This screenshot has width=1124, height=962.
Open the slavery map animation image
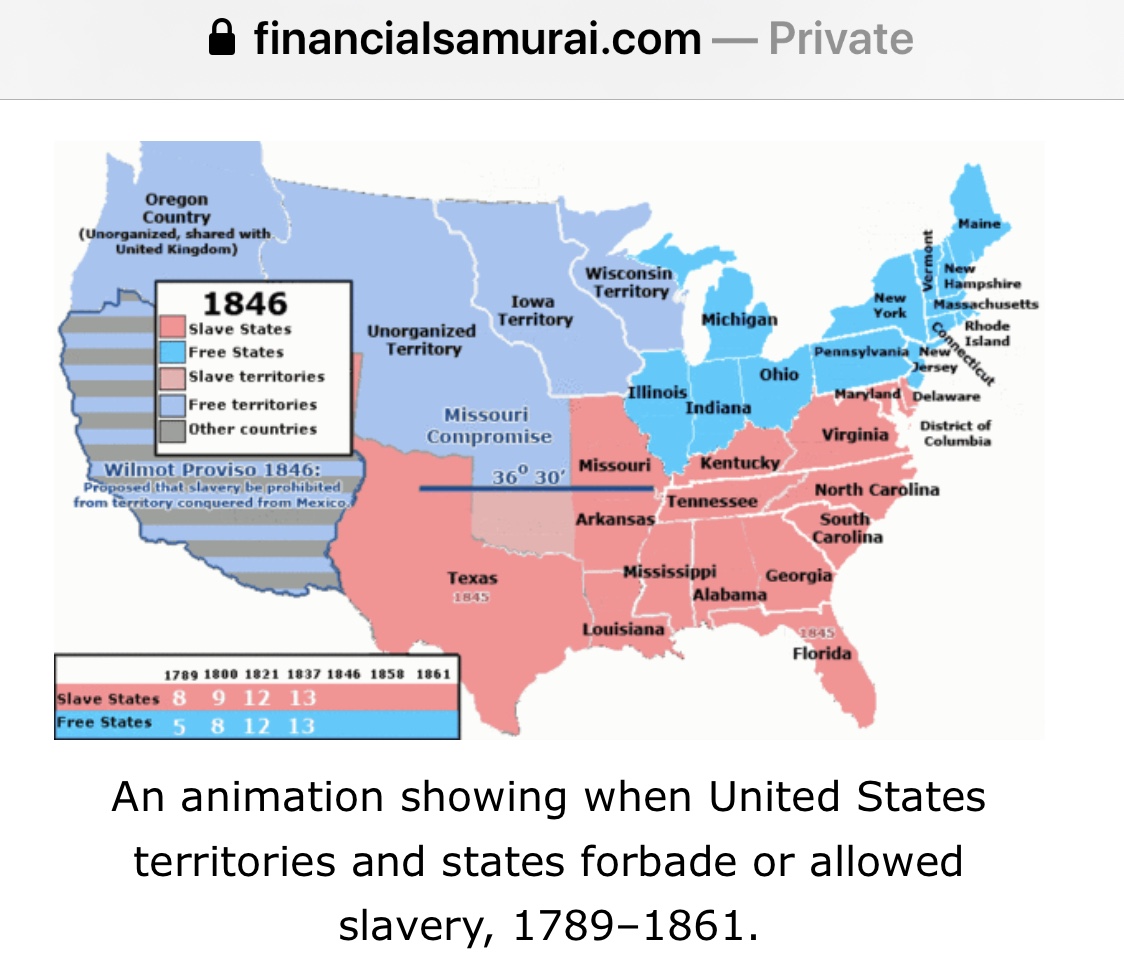pos(548,440)
